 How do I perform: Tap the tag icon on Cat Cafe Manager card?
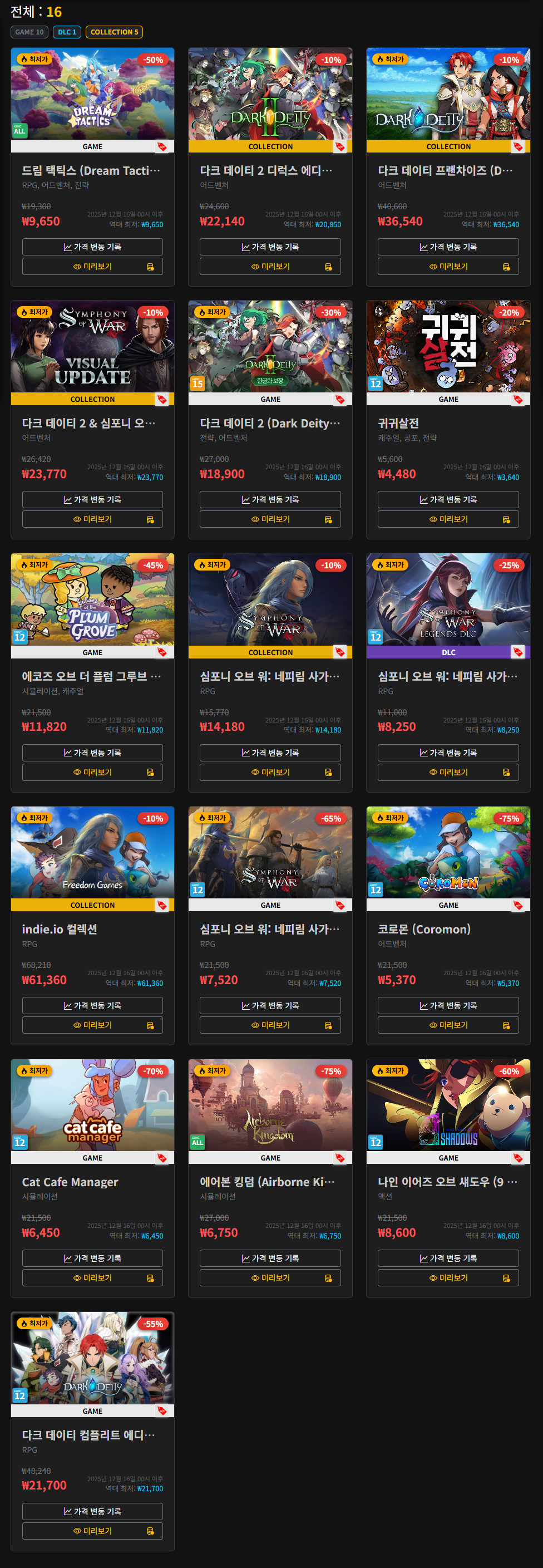[162, 1158]
